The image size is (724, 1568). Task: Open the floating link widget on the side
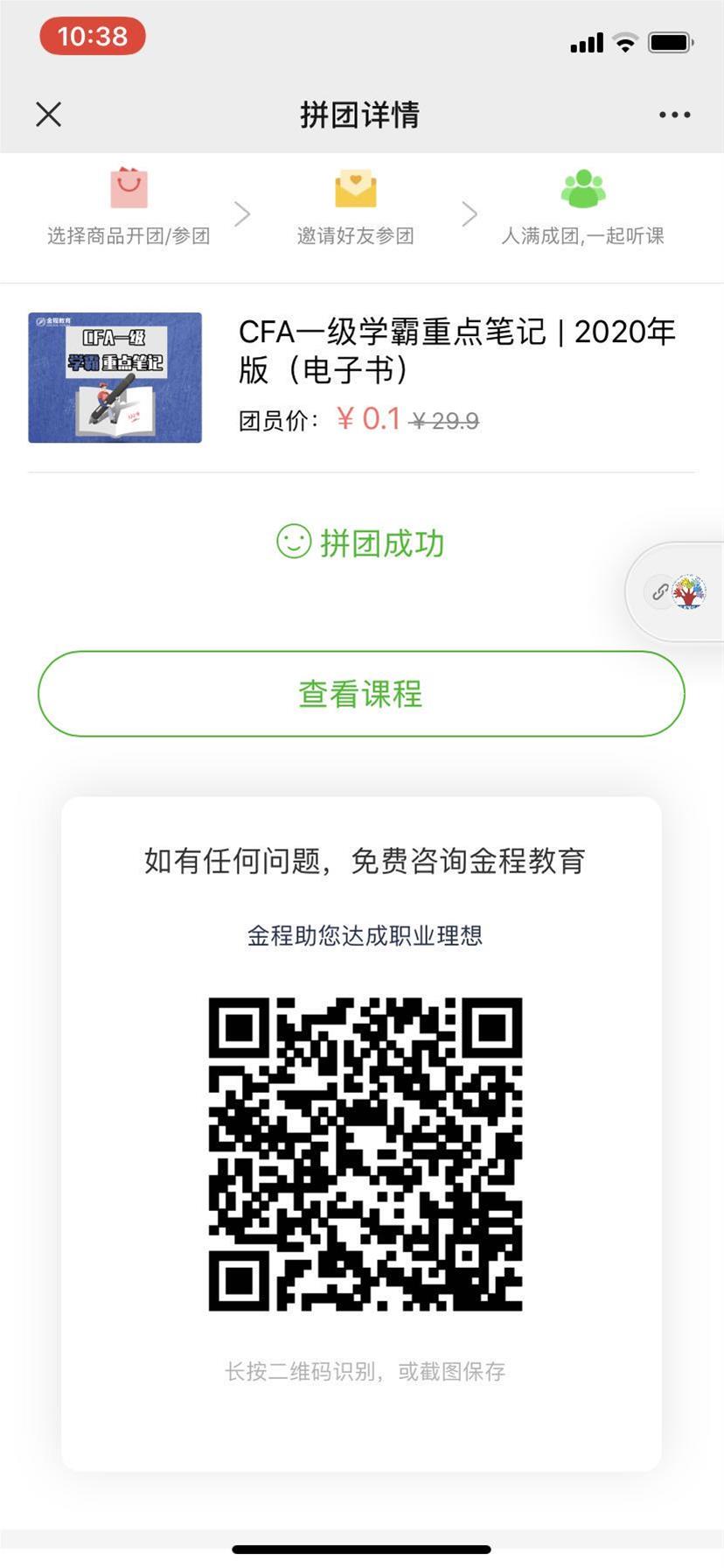pos(676,592)
